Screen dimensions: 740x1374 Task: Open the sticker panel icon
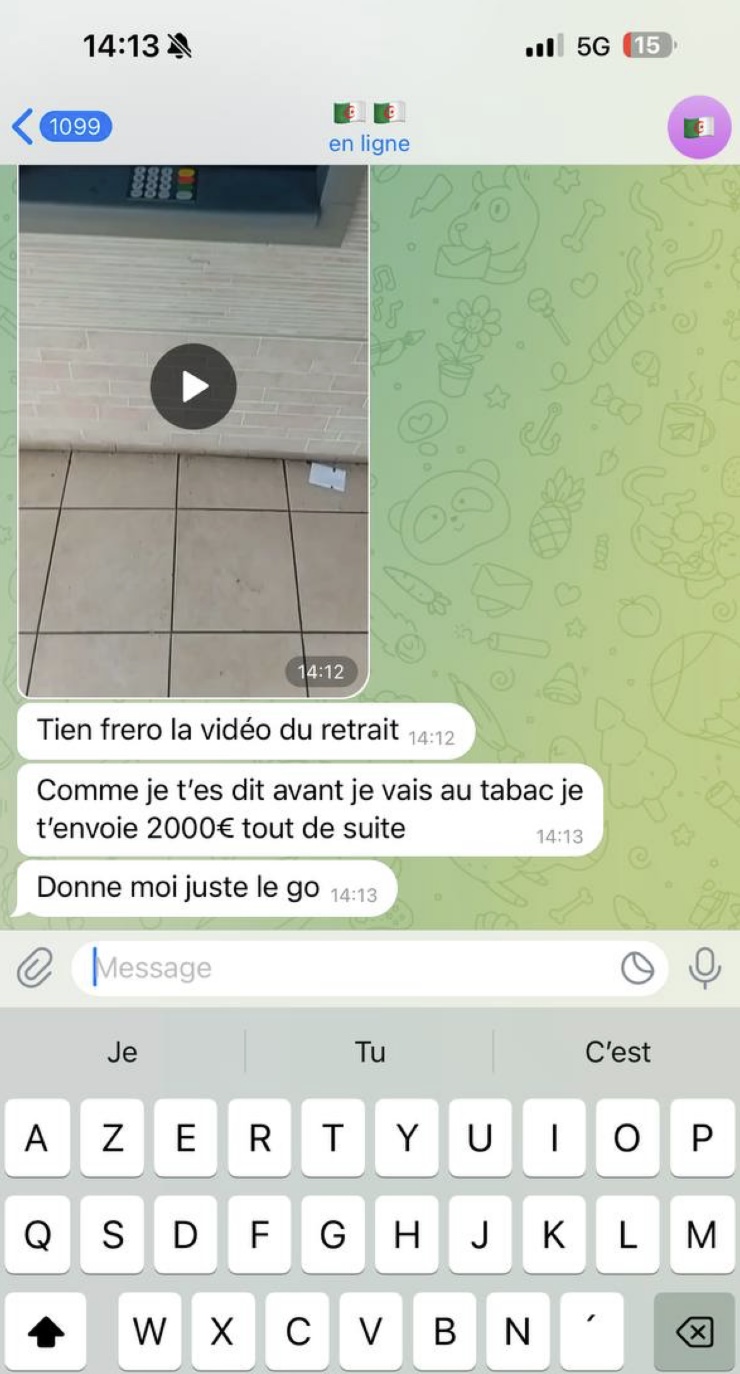pyautogui.click(x=637, y=968)
